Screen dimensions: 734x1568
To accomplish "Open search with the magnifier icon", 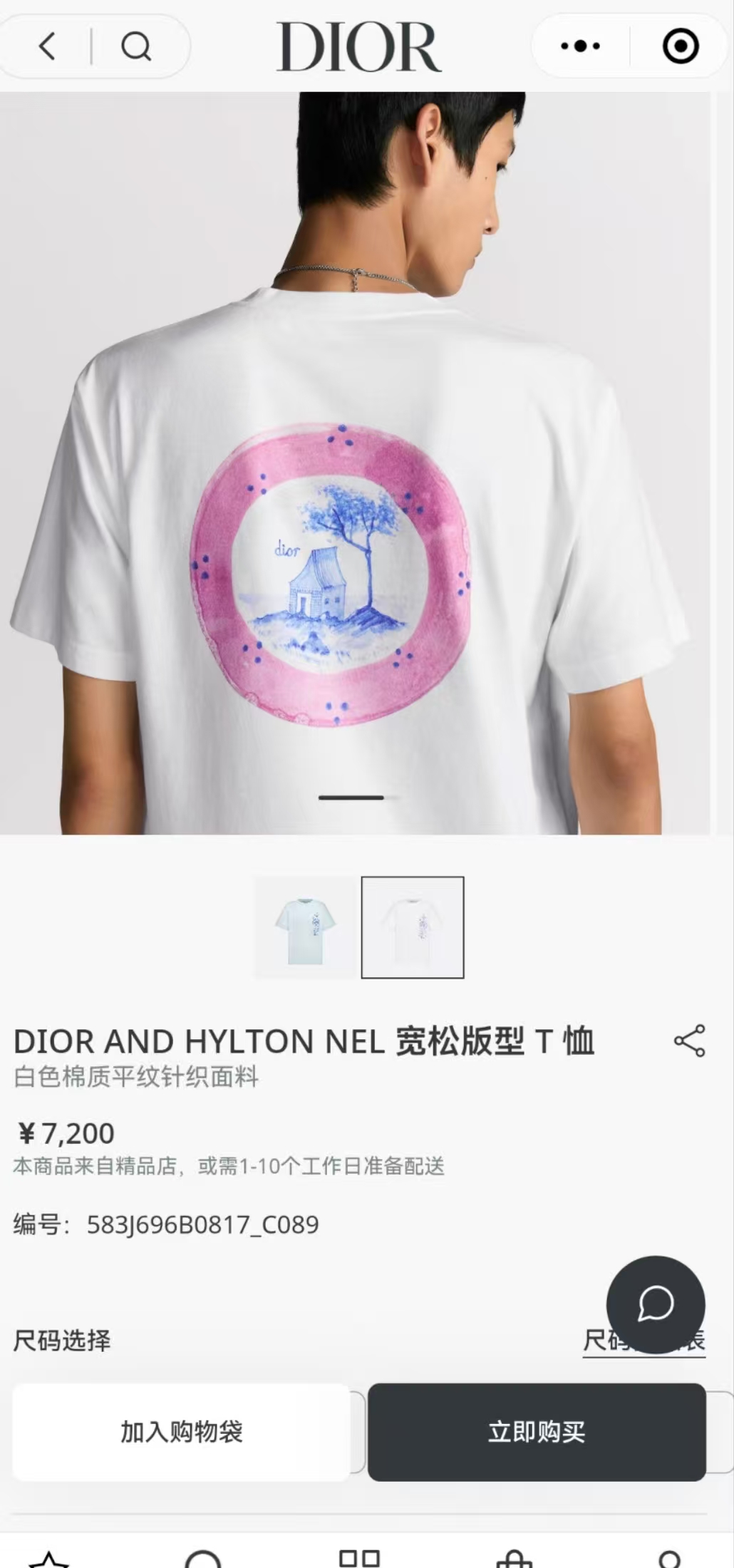I will (x=135, y=46).
